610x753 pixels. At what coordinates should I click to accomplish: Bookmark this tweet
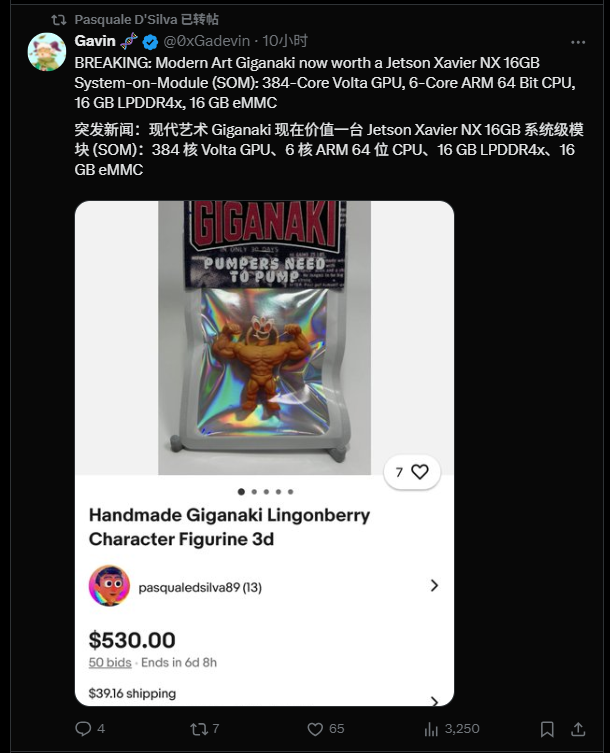pos(547,729)
